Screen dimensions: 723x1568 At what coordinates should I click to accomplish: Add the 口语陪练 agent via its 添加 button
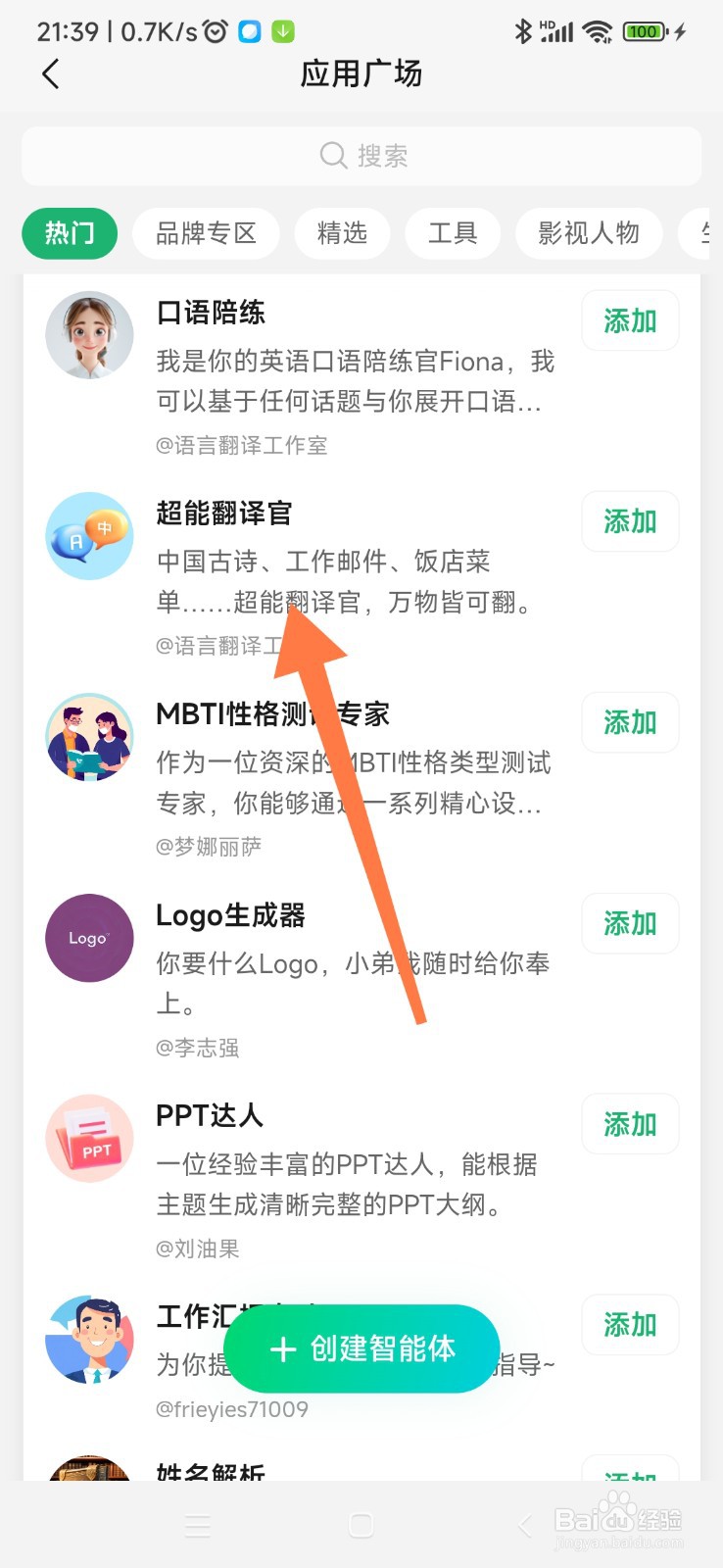click(x=630, y=320)
